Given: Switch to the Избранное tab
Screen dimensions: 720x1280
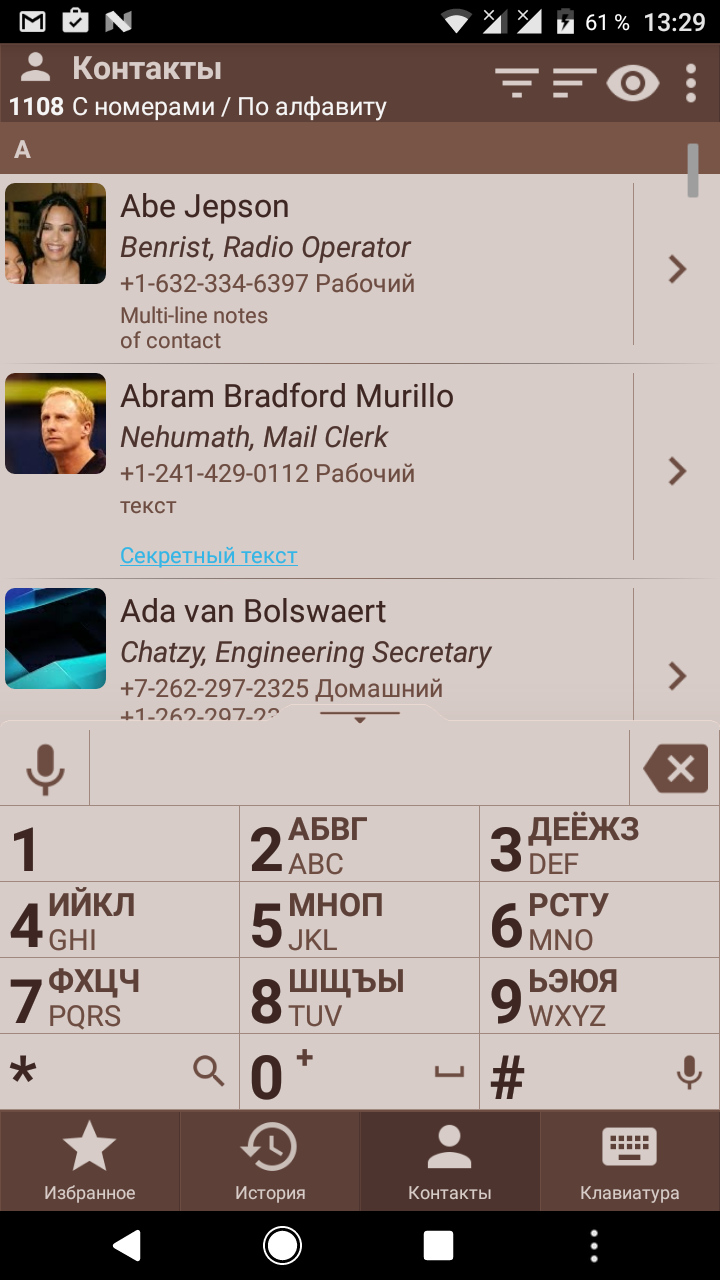Looking at the screenshot, I should pyautogui.click(x=90, y=1161).
